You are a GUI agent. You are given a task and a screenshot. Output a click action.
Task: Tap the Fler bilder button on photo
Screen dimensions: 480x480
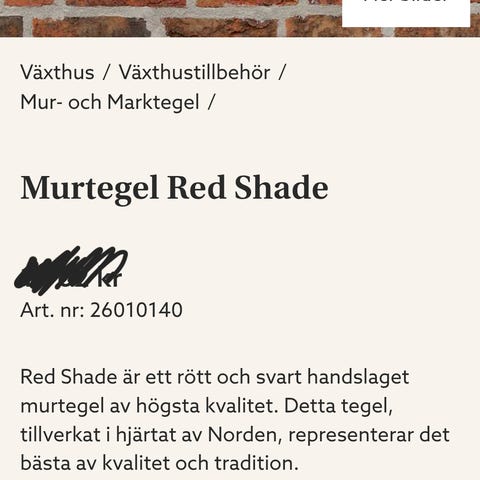(x=406, y=12)
